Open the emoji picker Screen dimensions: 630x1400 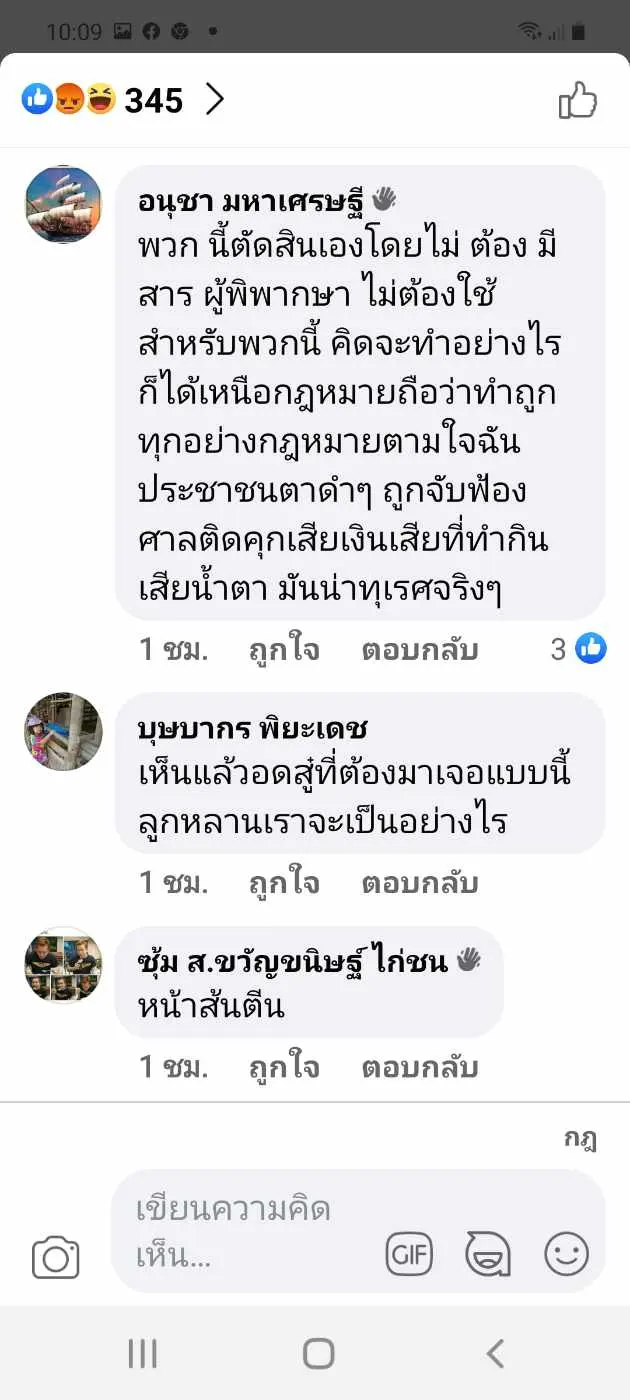[x=566, y=1253]
